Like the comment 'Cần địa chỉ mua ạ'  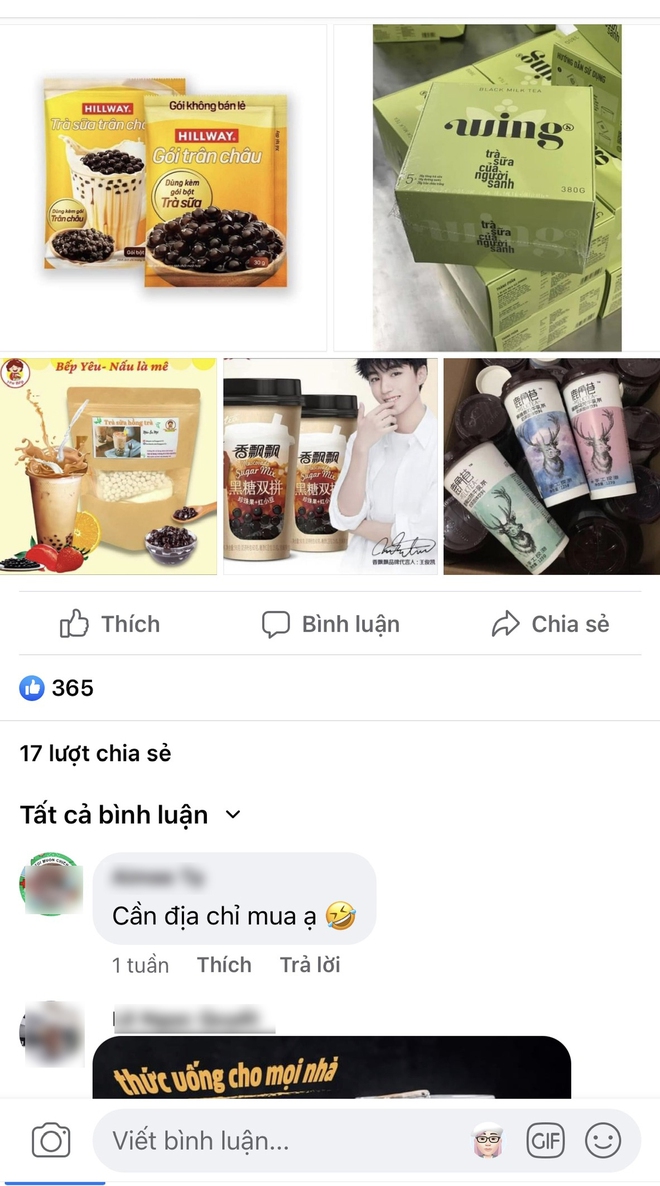[223, 965]
